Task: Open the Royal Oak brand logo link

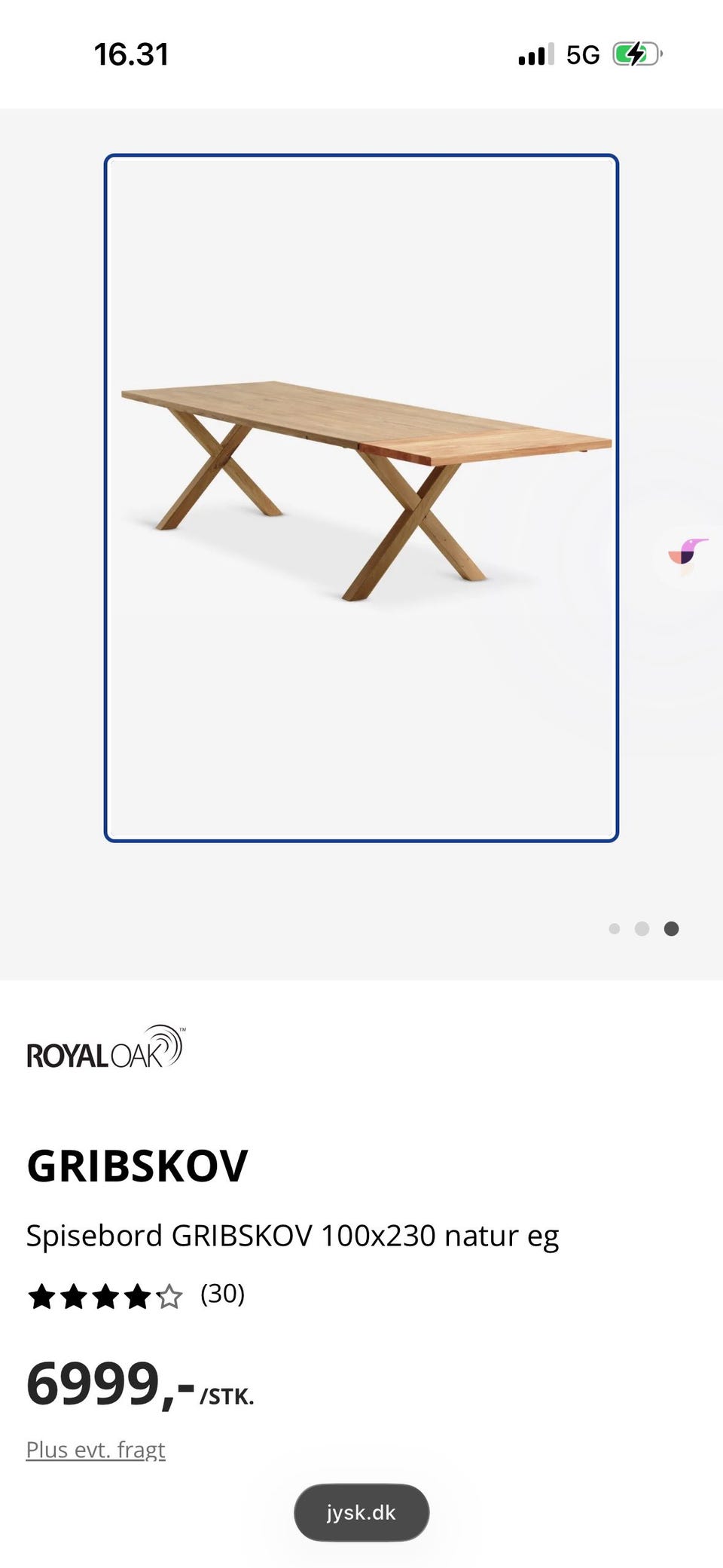Action: point(105,1047)
